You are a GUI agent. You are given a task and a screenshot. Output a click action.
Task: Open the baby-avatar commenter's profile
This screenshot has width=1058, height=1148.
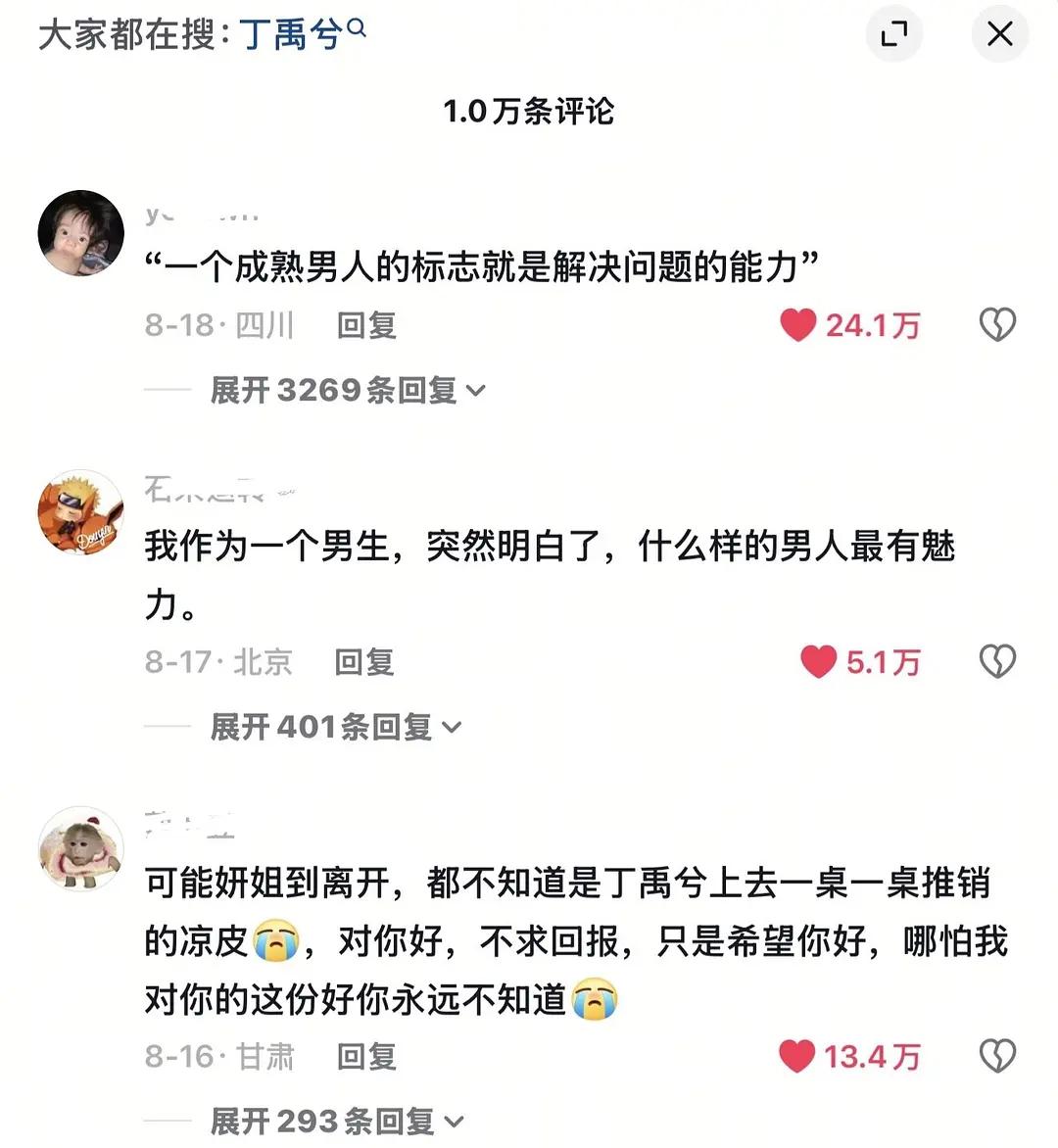point(80,233)
